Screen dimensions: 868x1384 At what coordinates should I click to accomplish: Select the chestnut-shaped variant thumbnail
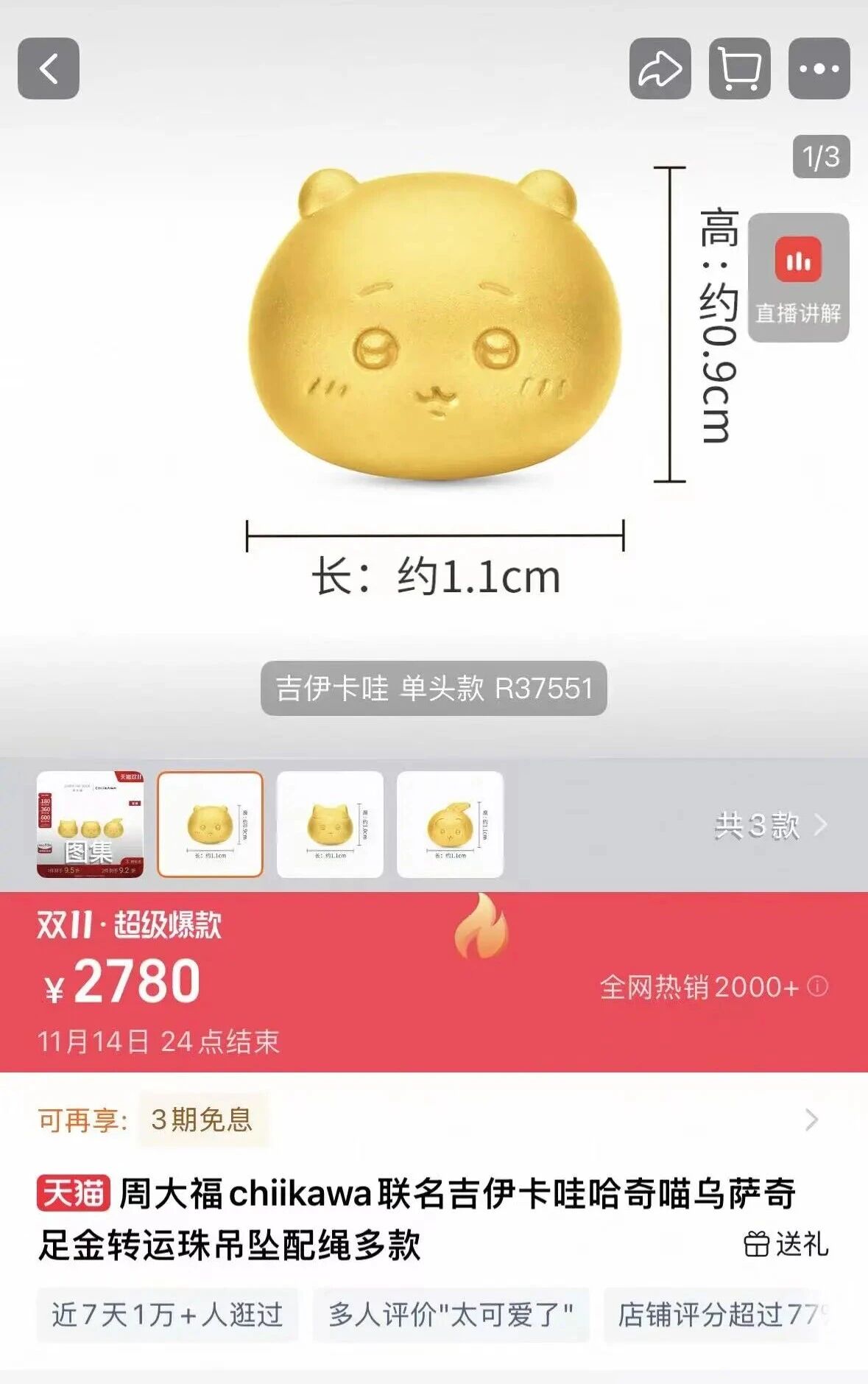point(450,824)
